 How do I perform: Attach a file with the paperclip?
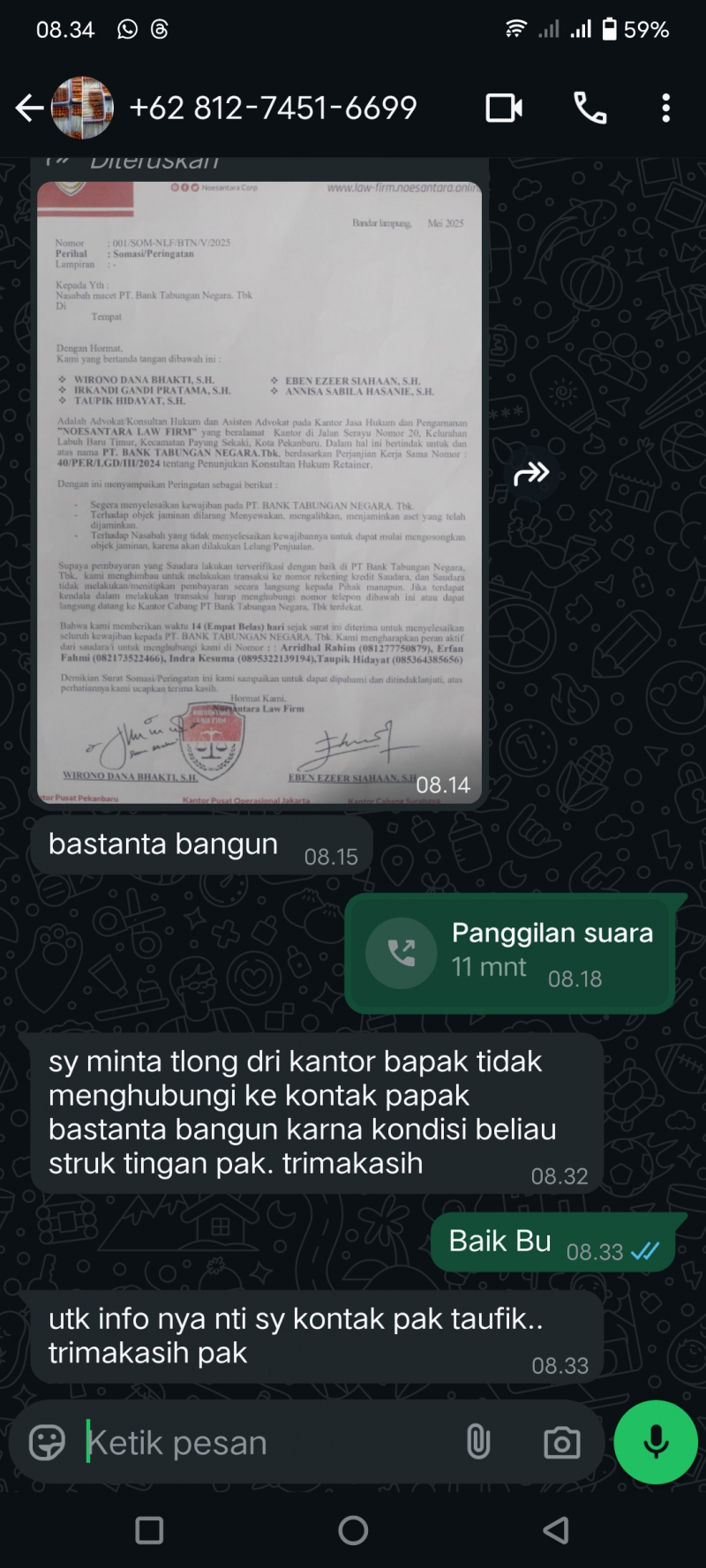click(478, 1443)
